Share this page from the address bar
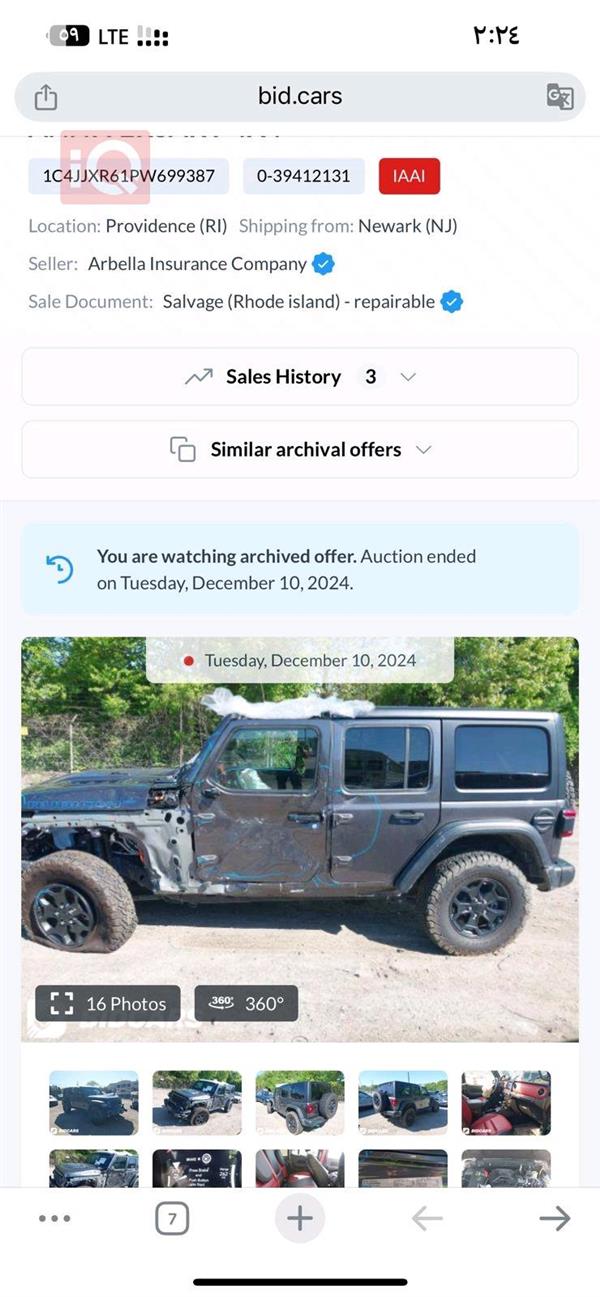The image size is (600, 1297). 46,97
